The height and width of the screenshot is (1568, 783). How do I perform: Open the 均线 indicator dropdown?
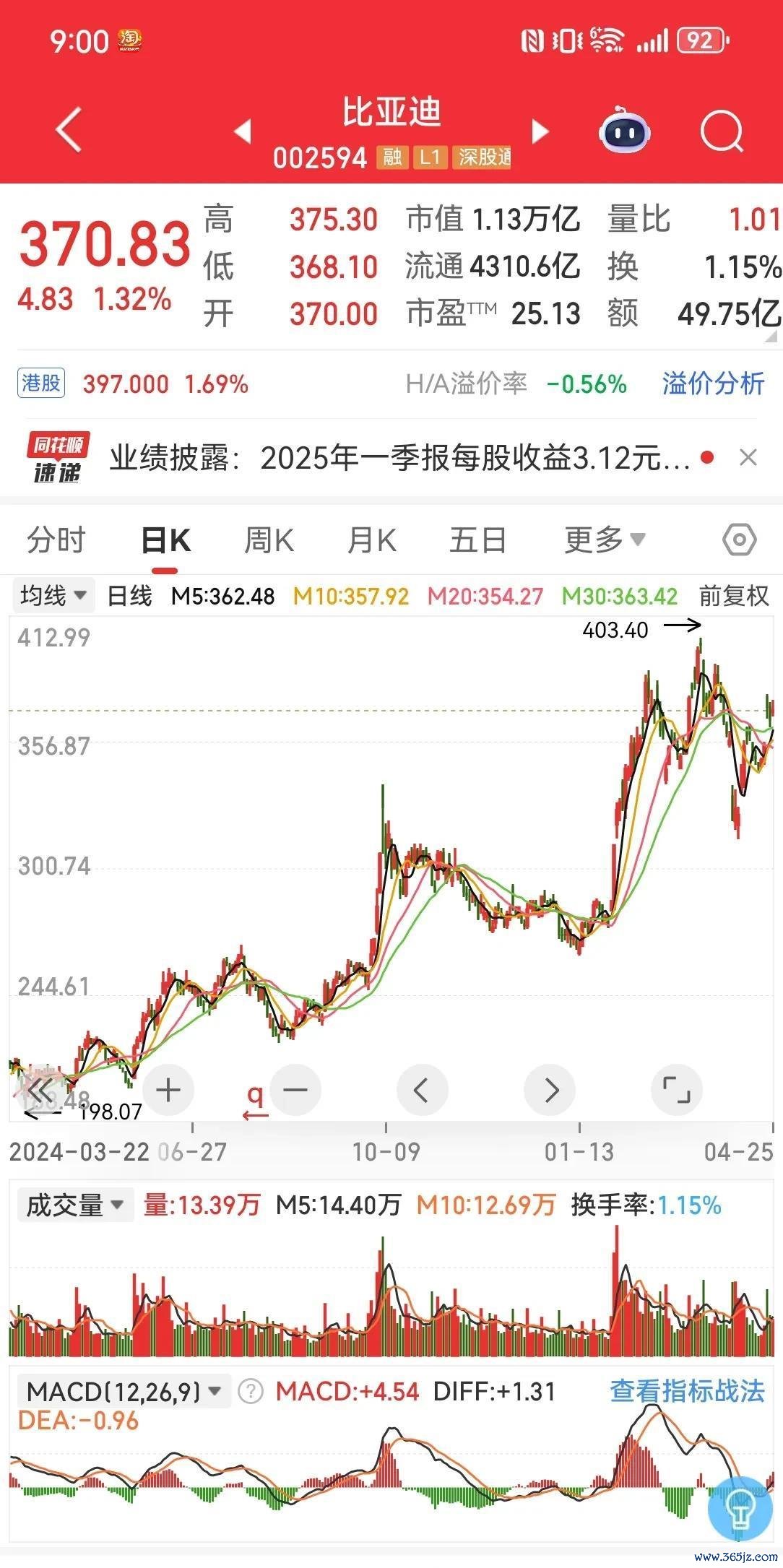53,596
